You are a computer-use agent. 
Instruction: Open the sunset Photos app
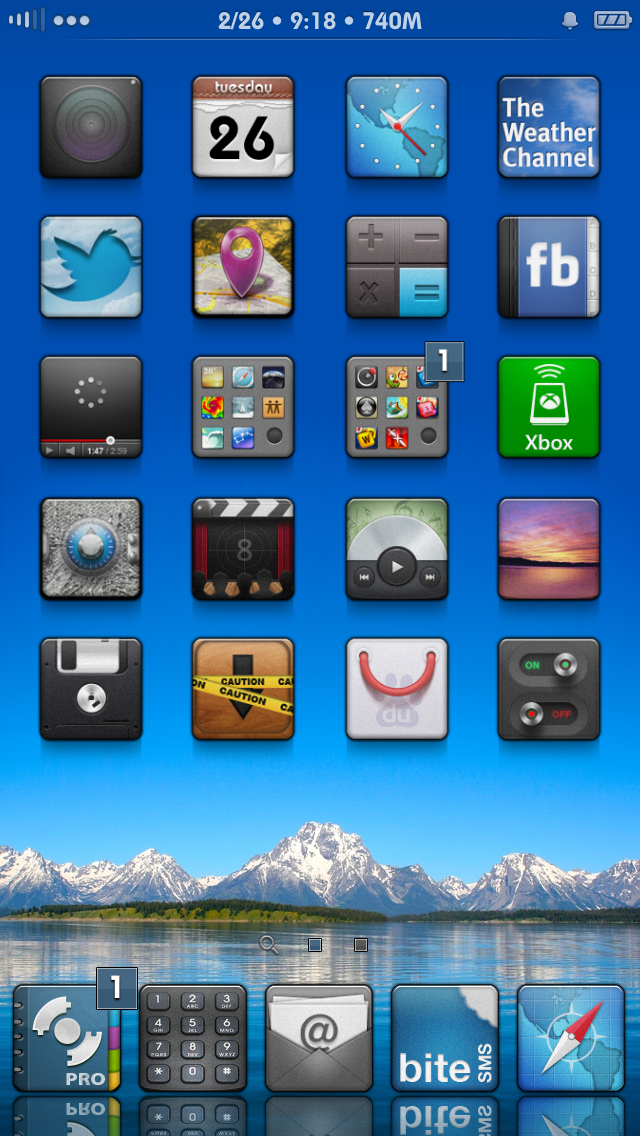coord(549,548)
